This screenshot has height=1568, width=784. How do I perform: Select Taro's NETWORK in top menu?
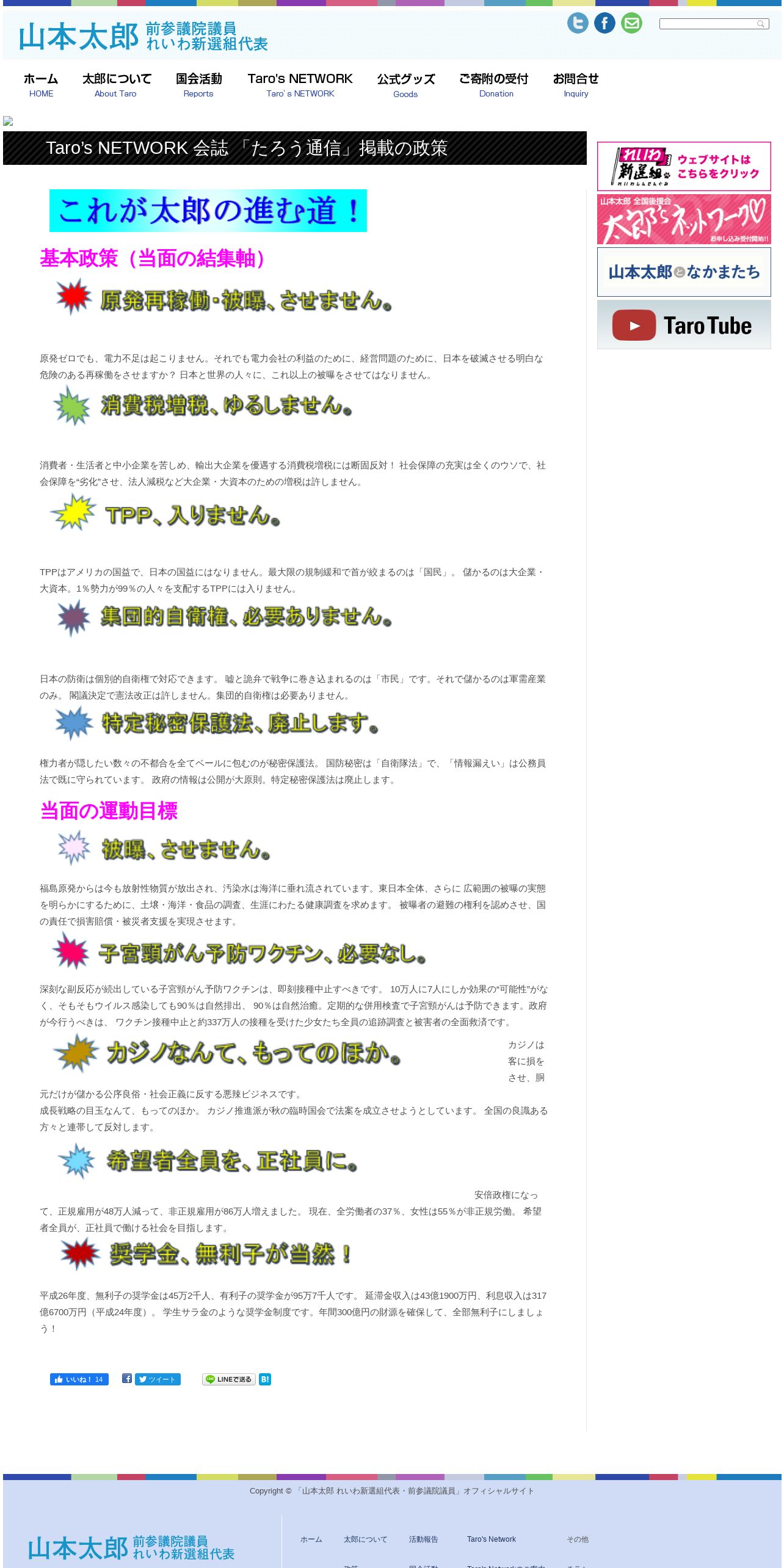click(x=300, y=85)
